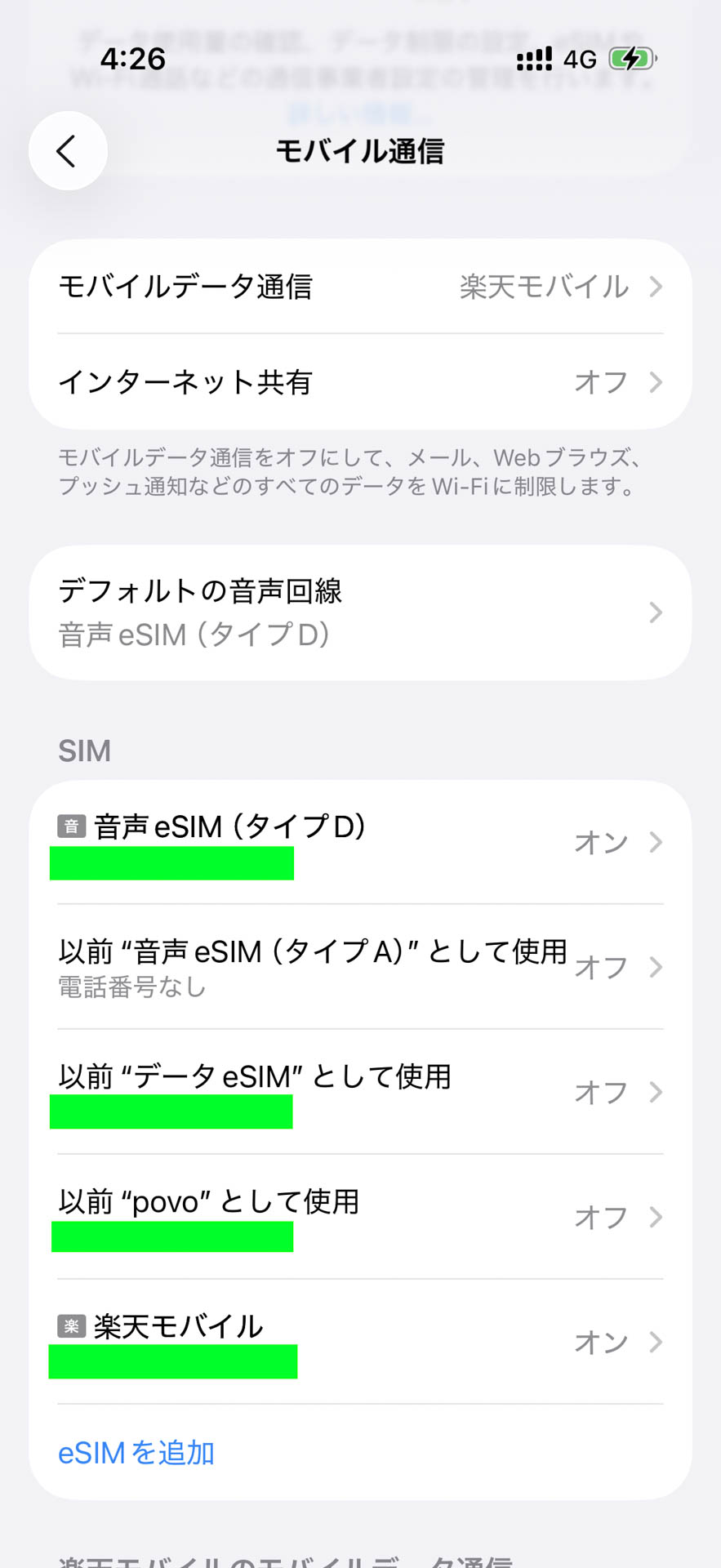Open the モバイル通信 title section

[x=360, y=152]
